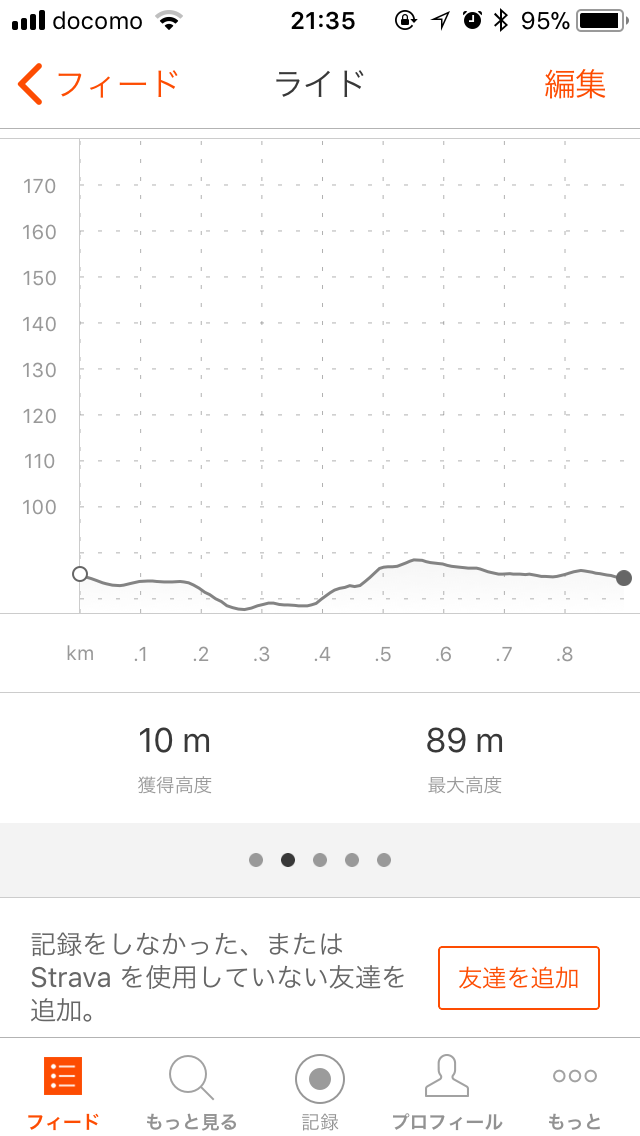This screenshot has width=640, height=1136.
Task: Switch to もっと見る tab
Action: 191,1092
